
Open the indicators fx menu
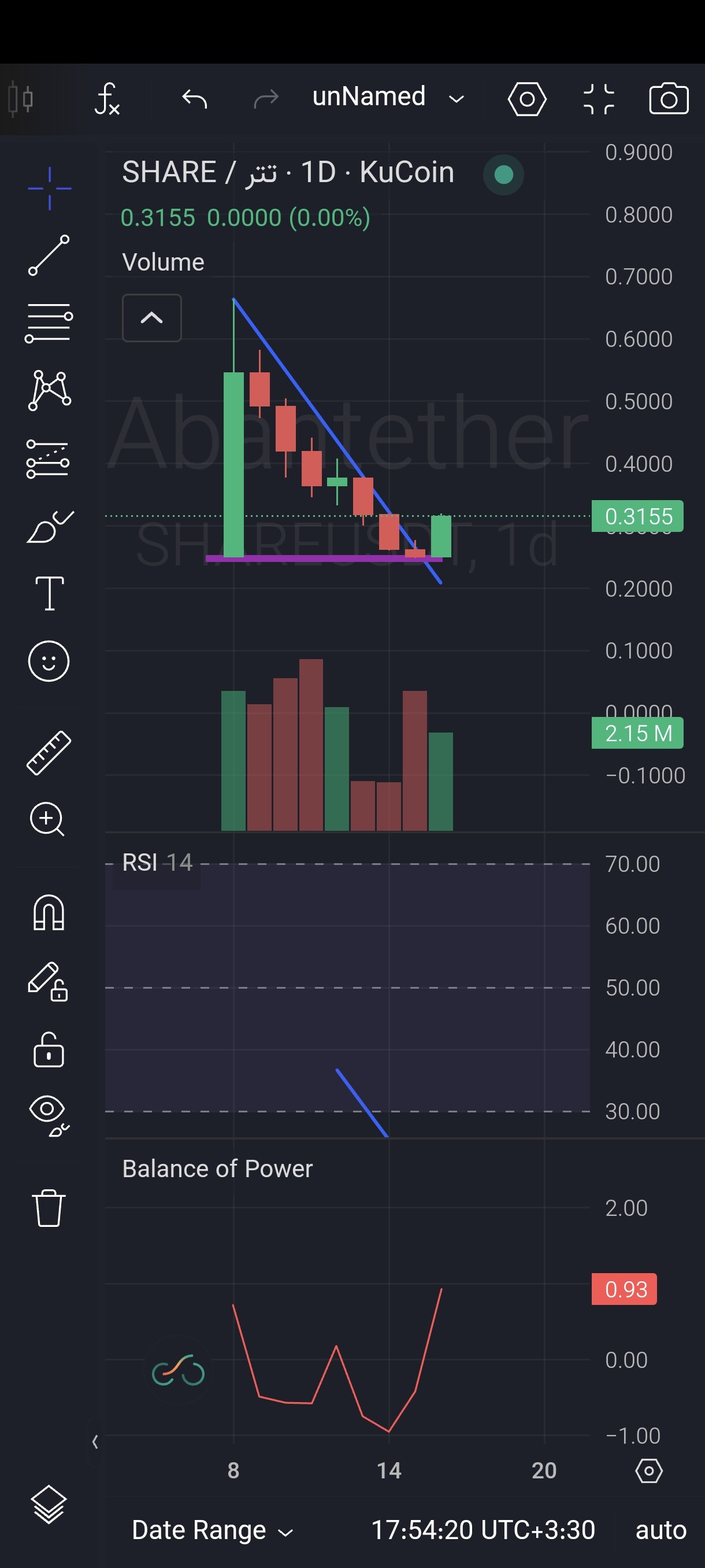[107, 99]
